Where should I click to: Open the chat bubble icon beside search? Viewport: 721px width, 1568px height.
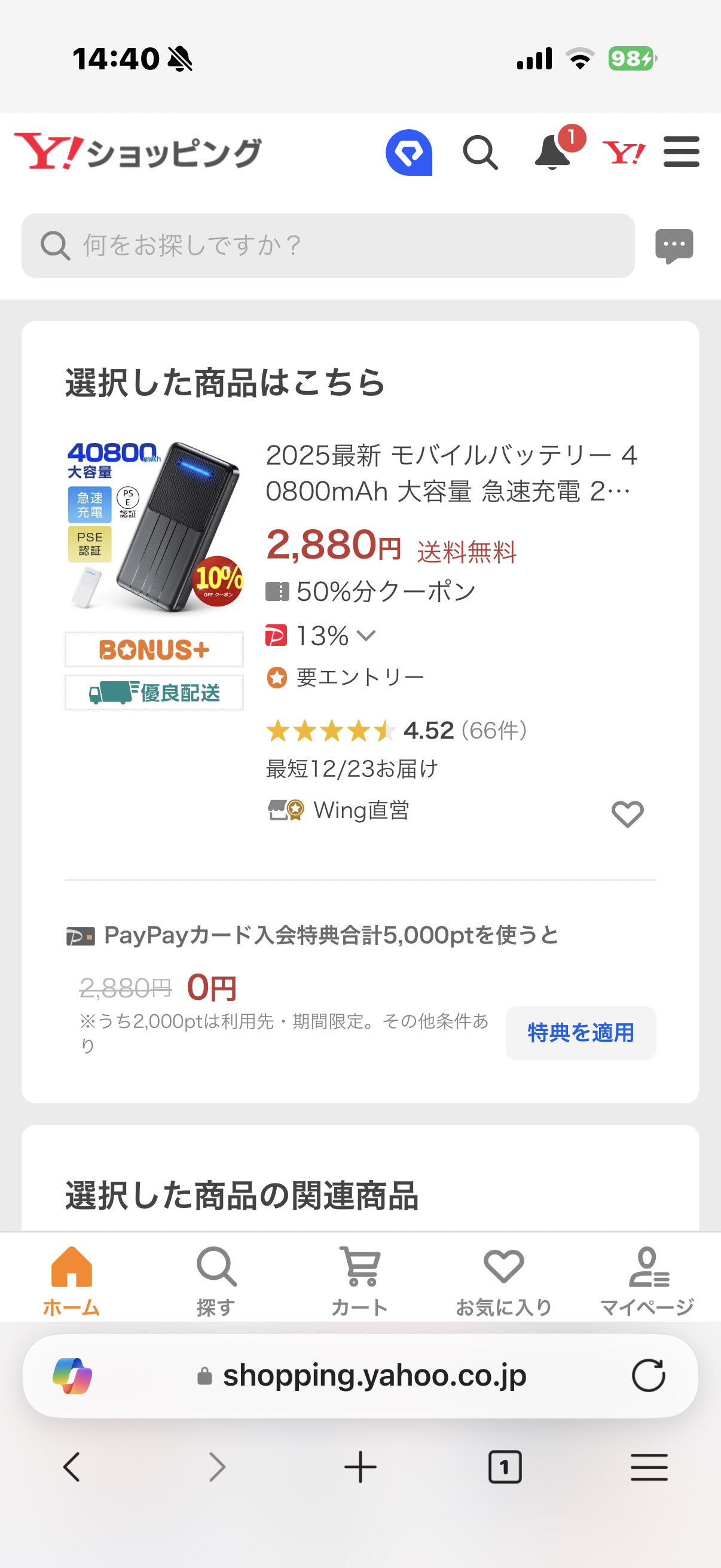pyautogui.click(x=674, y=246)
